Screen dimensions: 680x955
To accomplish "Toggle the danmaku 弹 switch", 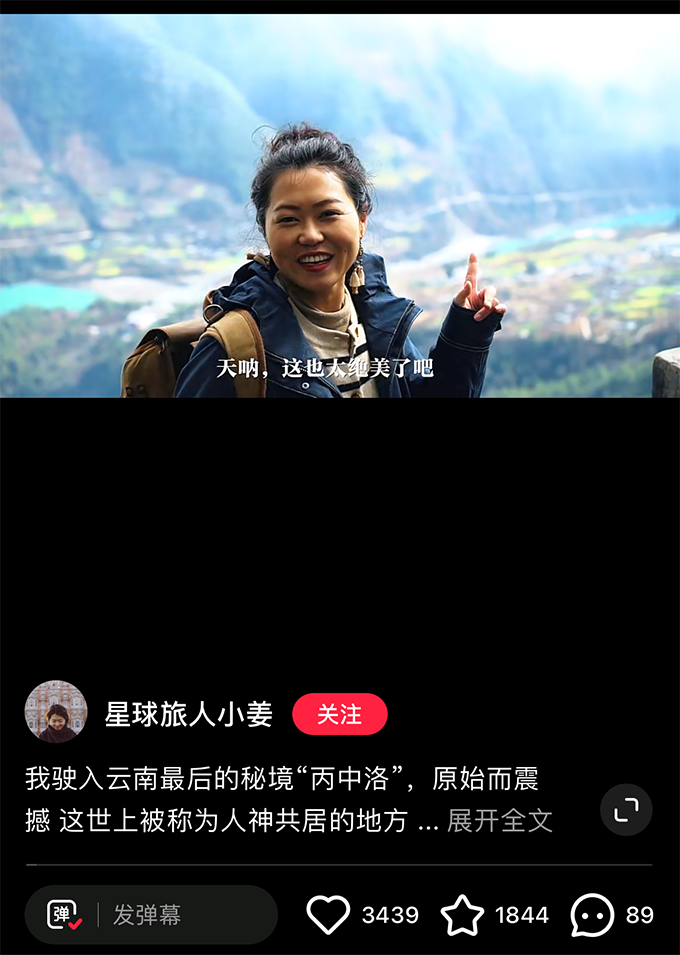I will coord(65,915).
